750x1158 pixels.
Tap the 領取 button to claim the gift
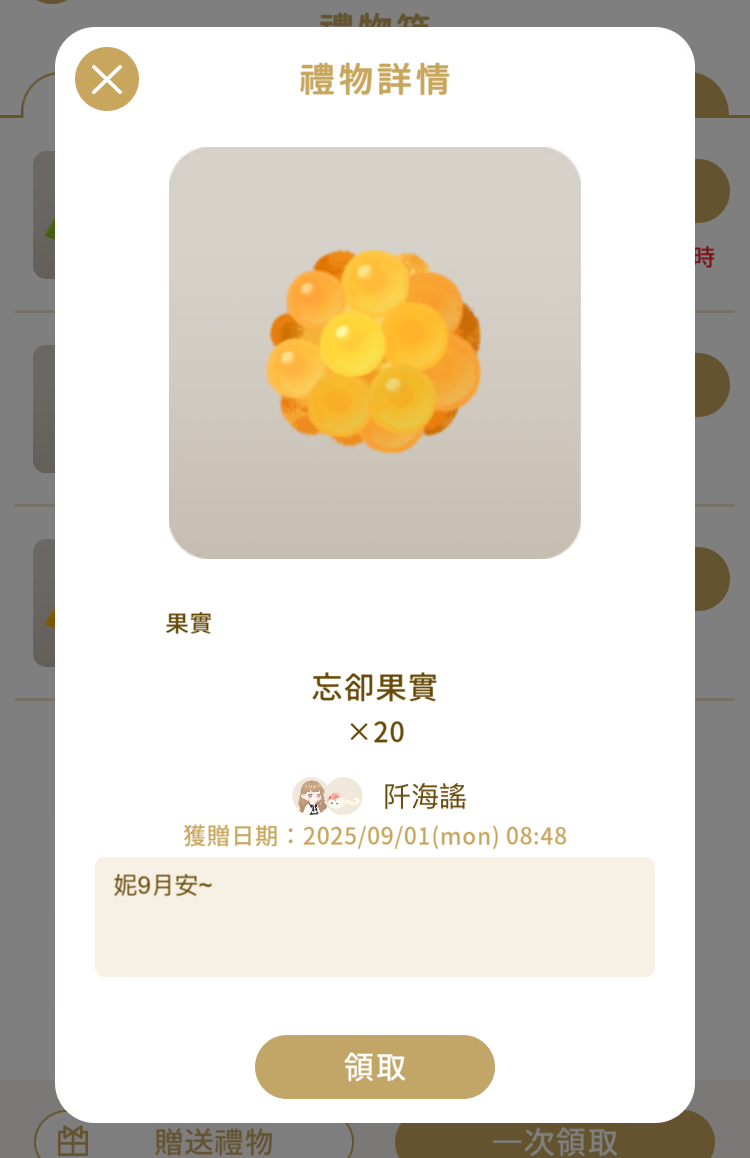click(x=375, y=1067)
